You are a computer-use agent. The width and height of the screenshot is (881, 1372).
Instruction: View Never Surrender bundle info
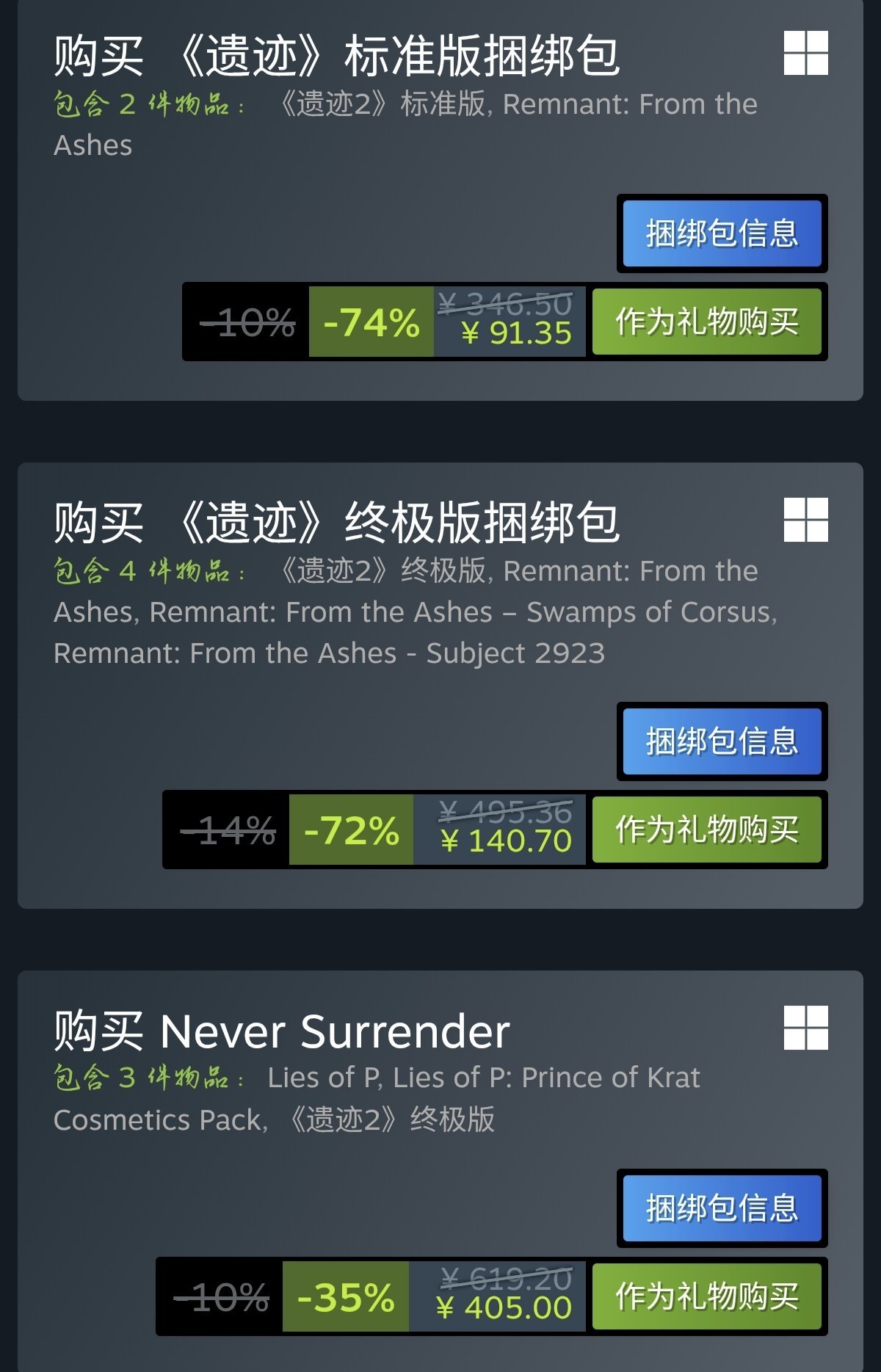click(722, 1208)
